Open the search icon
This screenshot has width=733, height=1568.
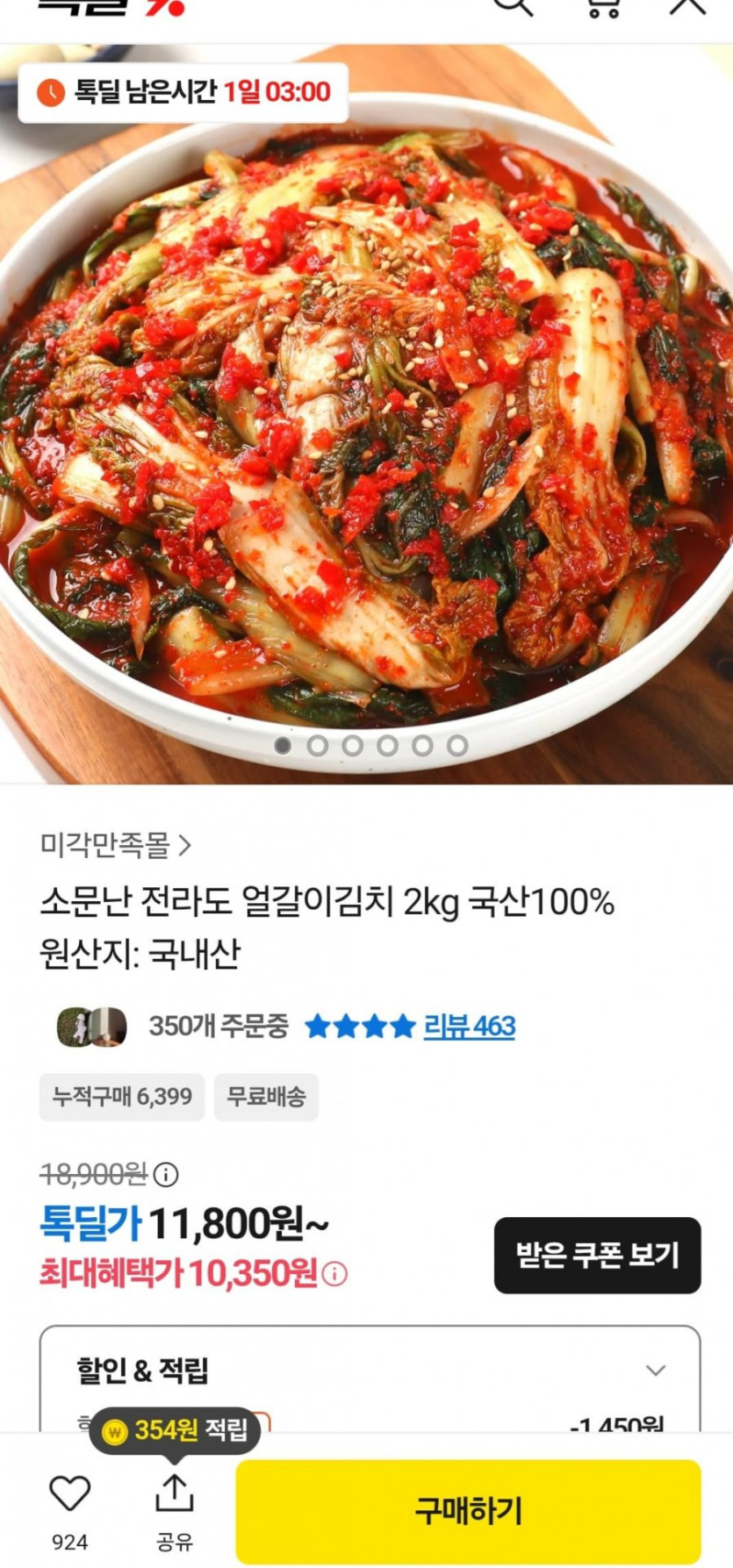point(514,7)
